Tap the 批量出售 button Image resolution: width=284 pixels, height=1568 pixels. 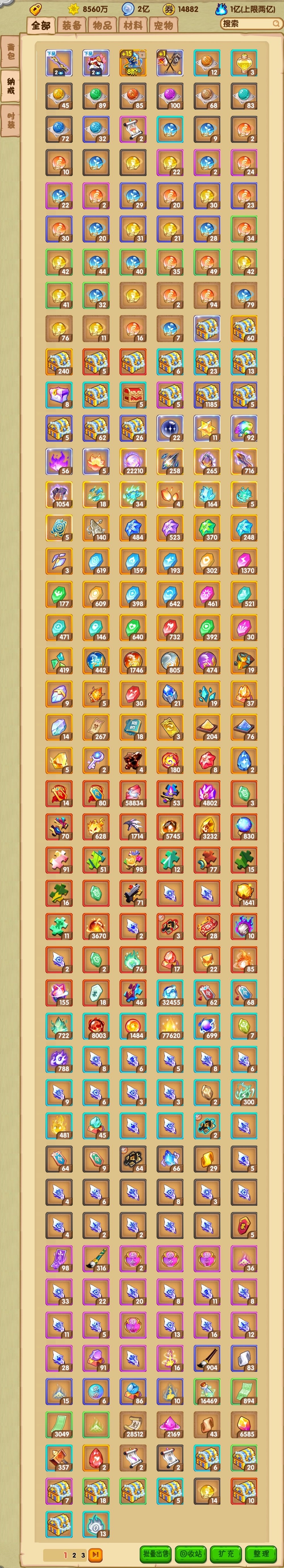pos(155,1554)
